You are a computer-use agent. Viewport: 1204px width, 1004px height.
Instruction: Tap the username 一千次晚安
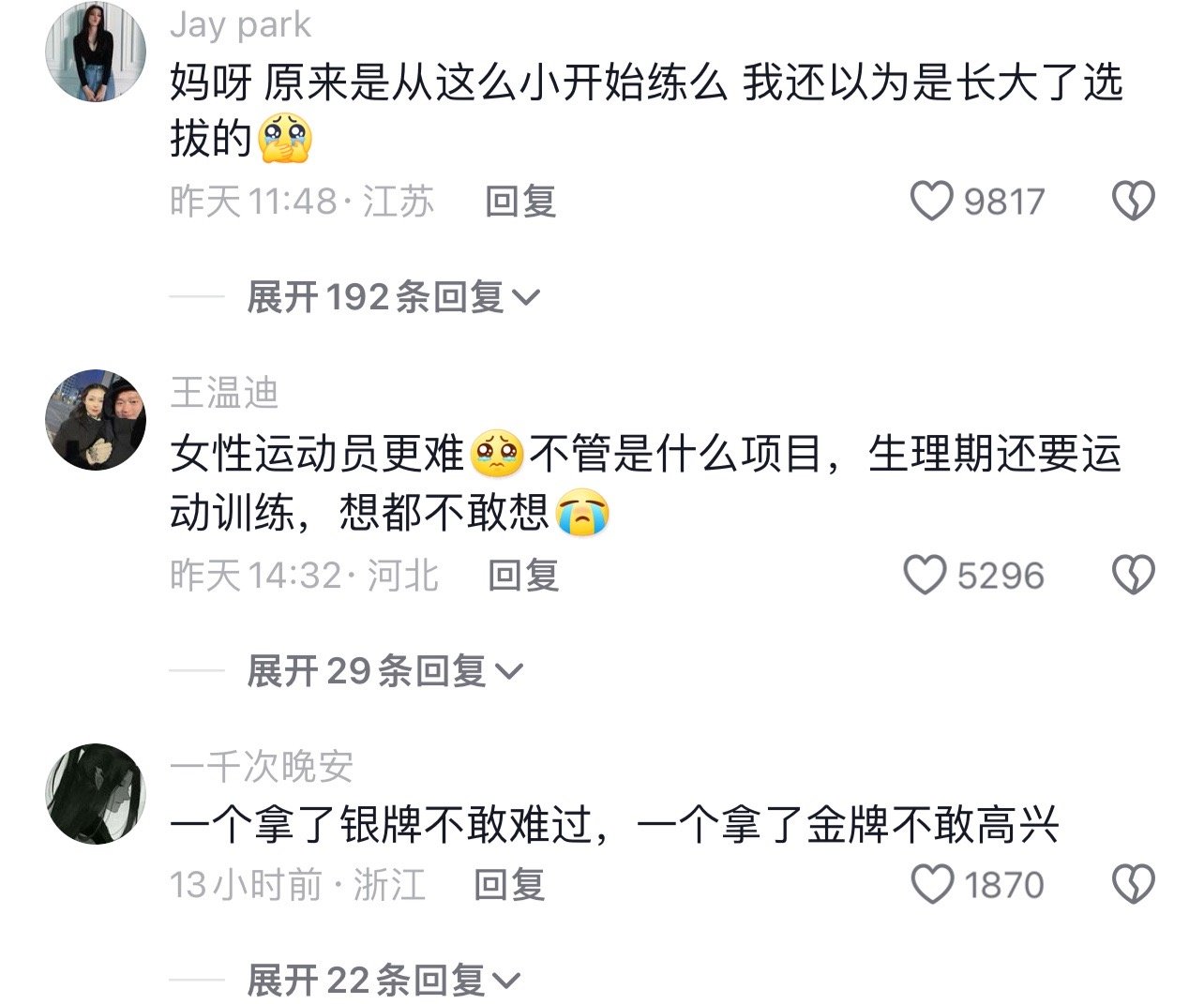(x=262, y=767)
